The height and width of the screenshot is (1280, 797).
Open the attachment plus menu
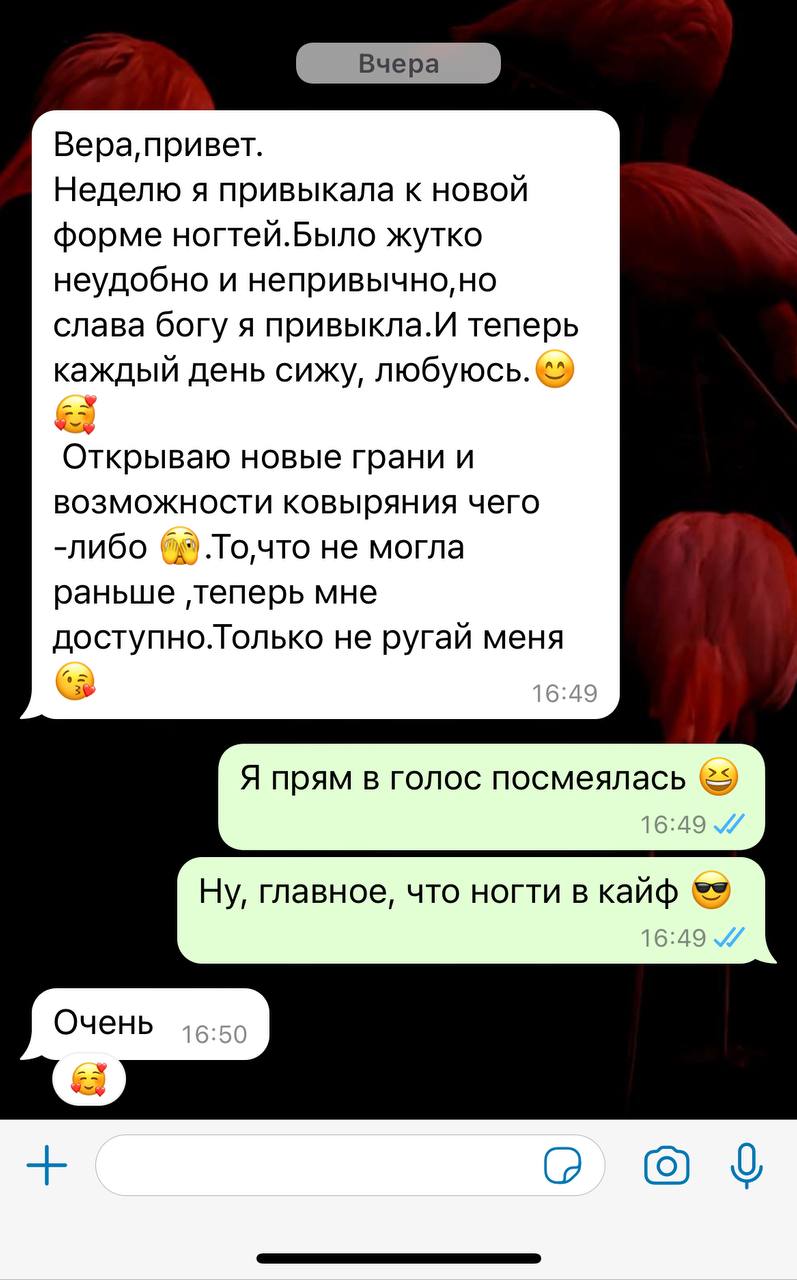(x=46, y=1166)
